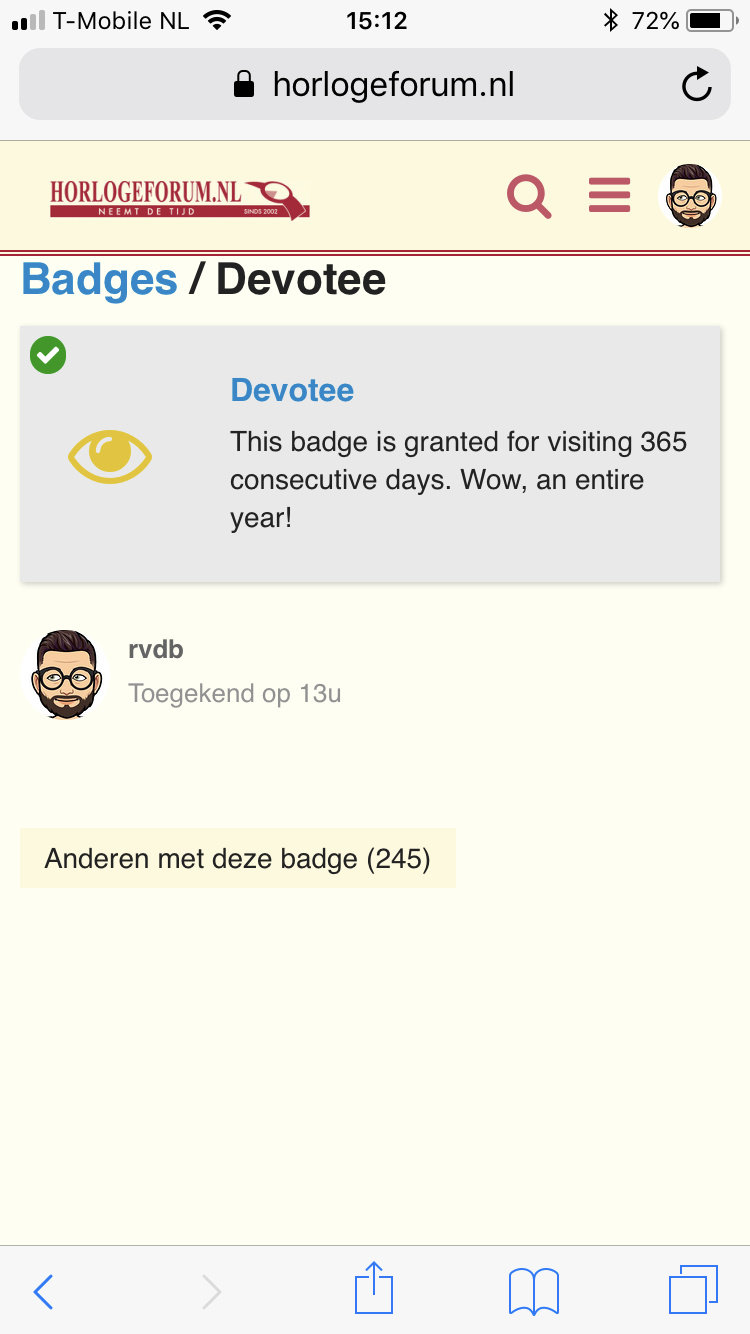Open Safari bookmarks
This screenshot has width=750, height=1334.
pos(533,1291)
